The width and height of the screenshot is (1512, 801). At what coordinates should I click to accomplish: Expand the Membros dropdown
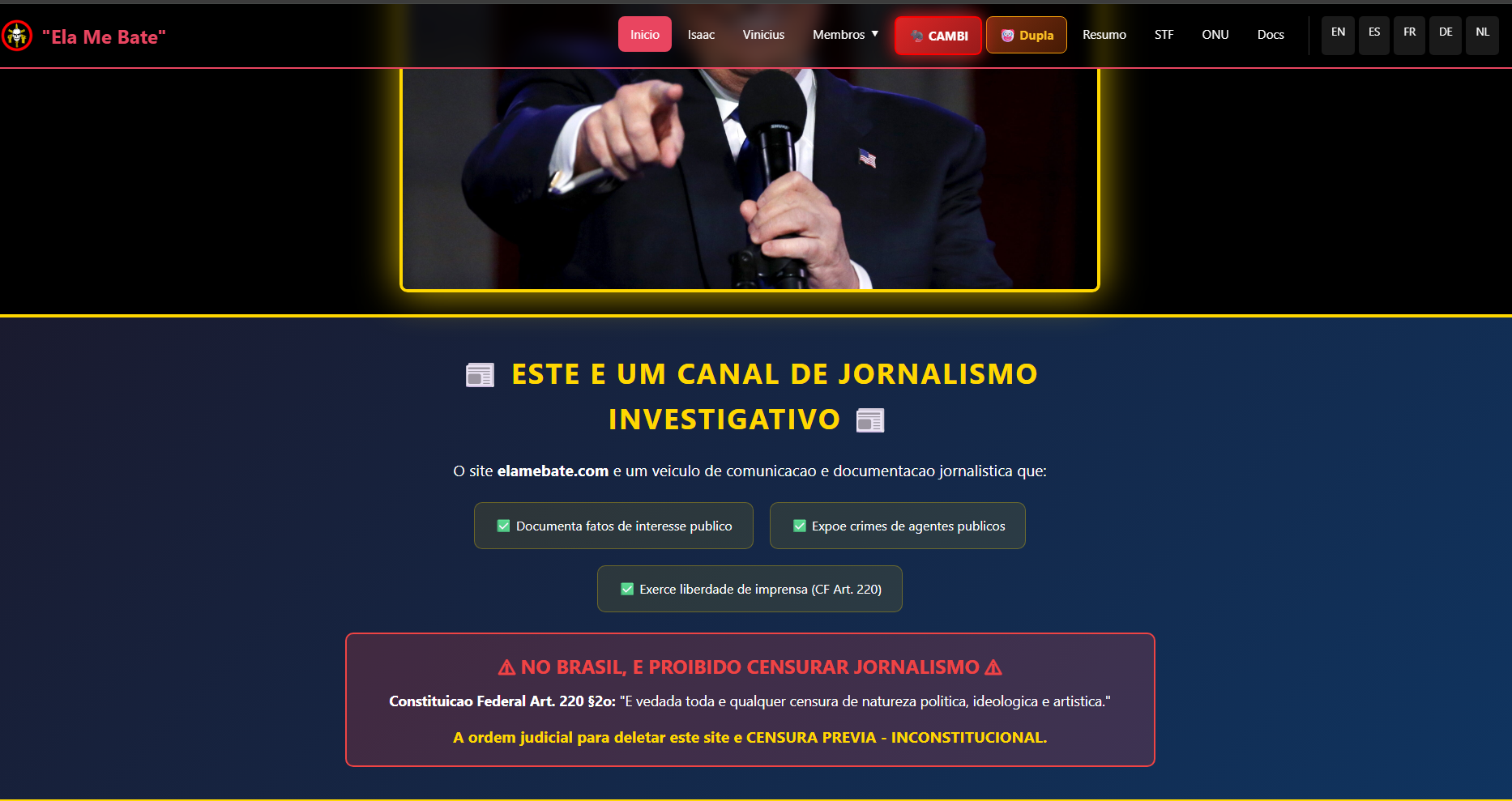click(x=845, y=35)
